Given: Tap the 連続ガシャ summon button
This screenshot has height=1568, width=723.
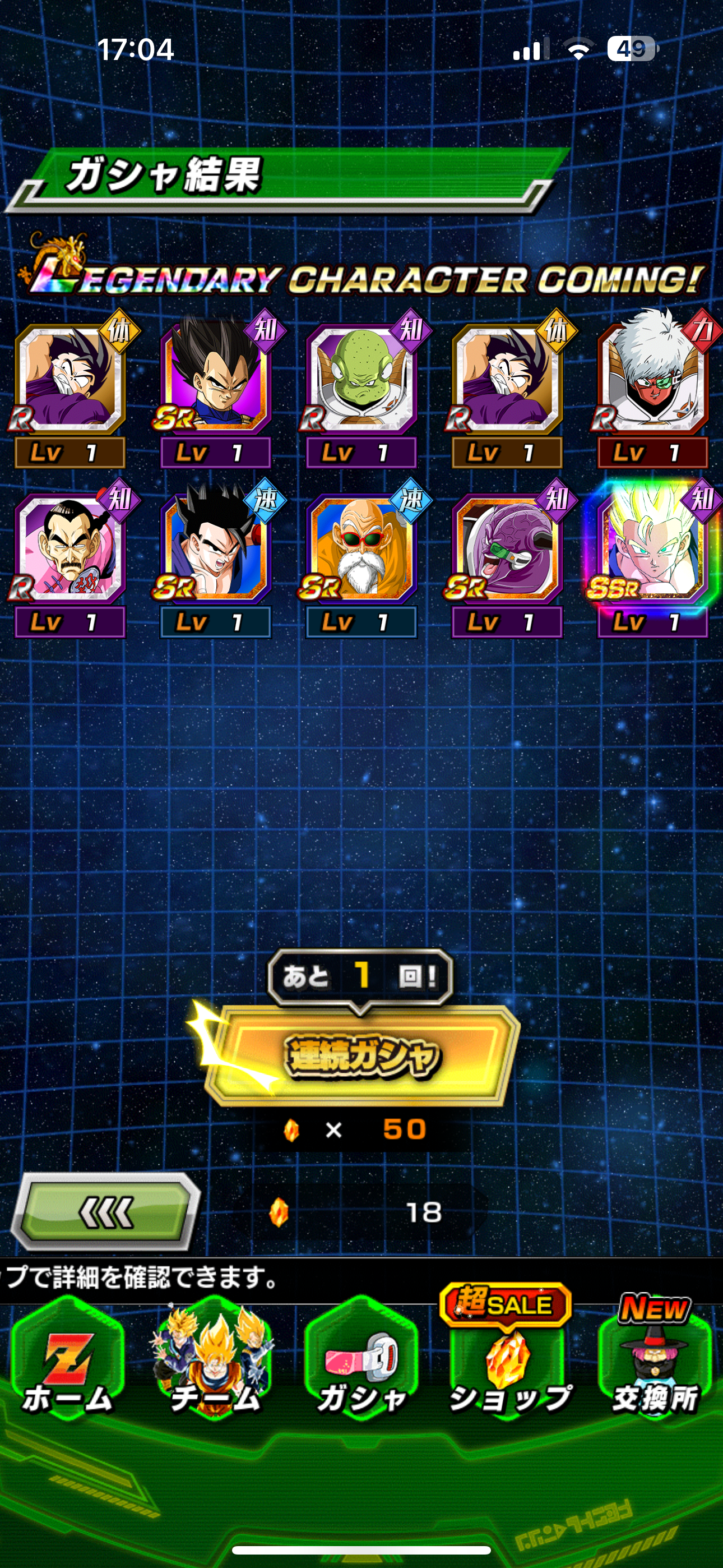Looking at the screenshot, I should [x=361, y=1055].
